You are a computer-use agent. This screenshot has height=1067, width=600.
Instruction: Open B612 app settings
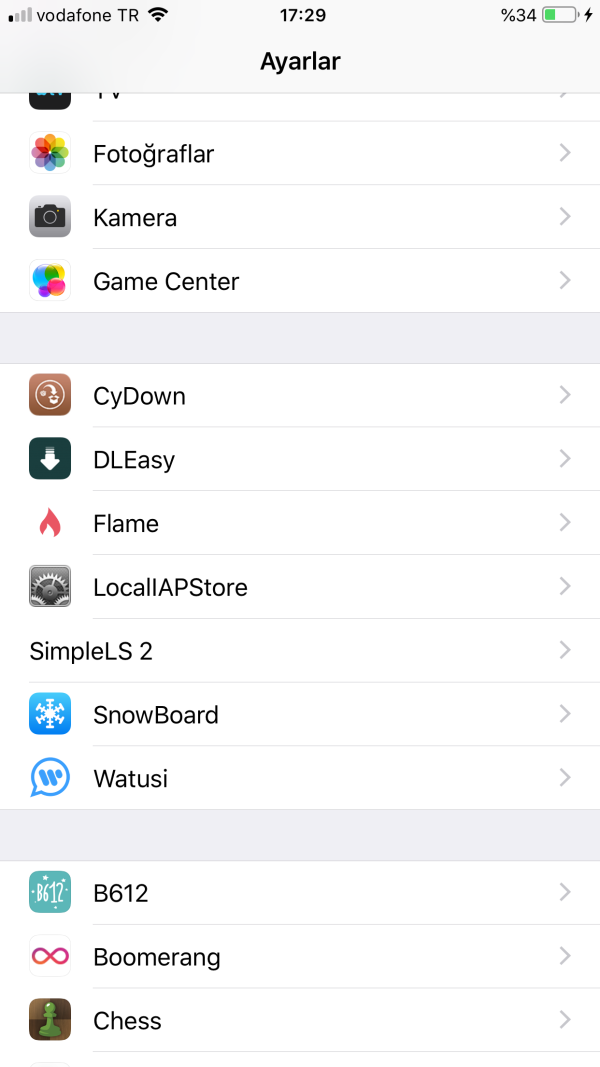pyautogui.click(x=300, y=893)
